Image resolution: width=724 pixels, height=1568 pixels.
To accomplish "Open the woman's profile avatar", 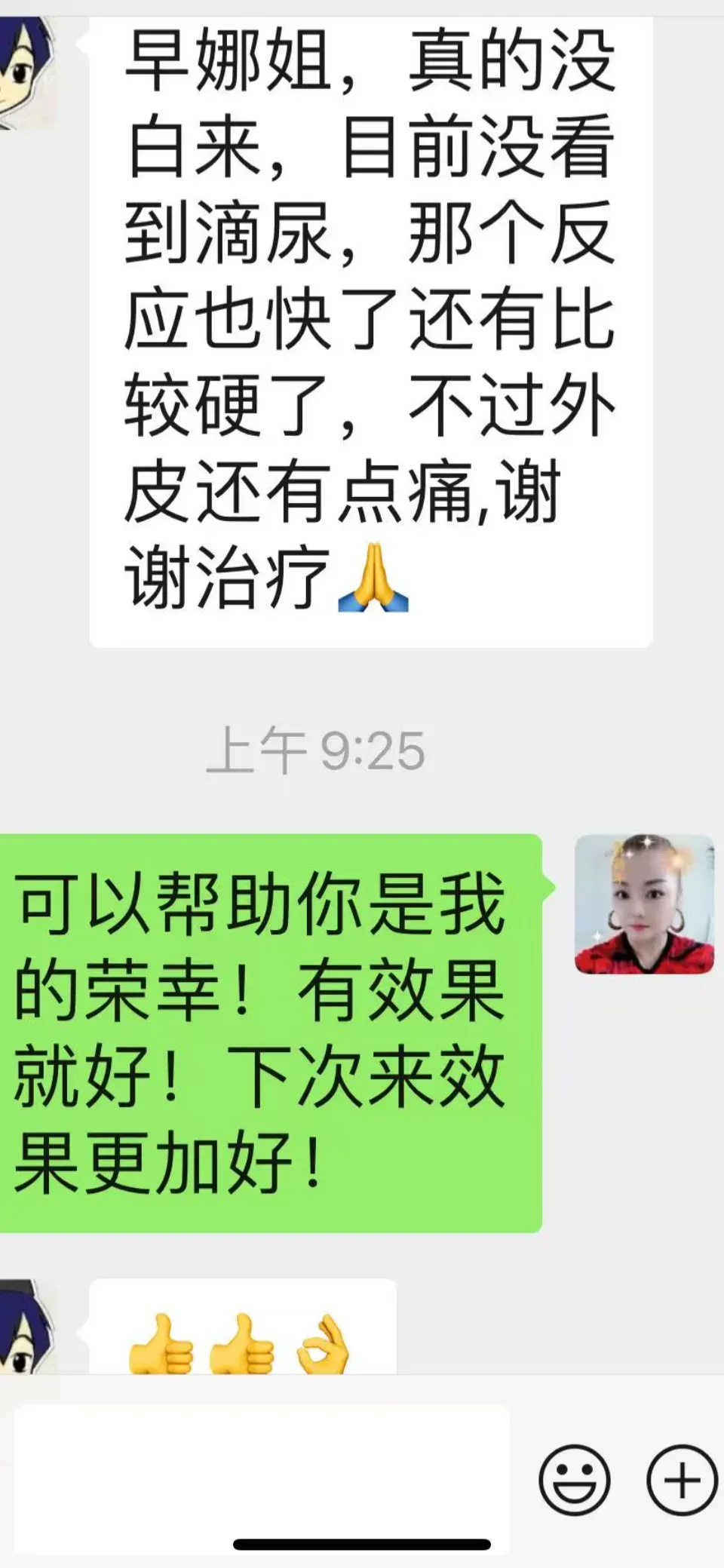I will coord(644,904).
